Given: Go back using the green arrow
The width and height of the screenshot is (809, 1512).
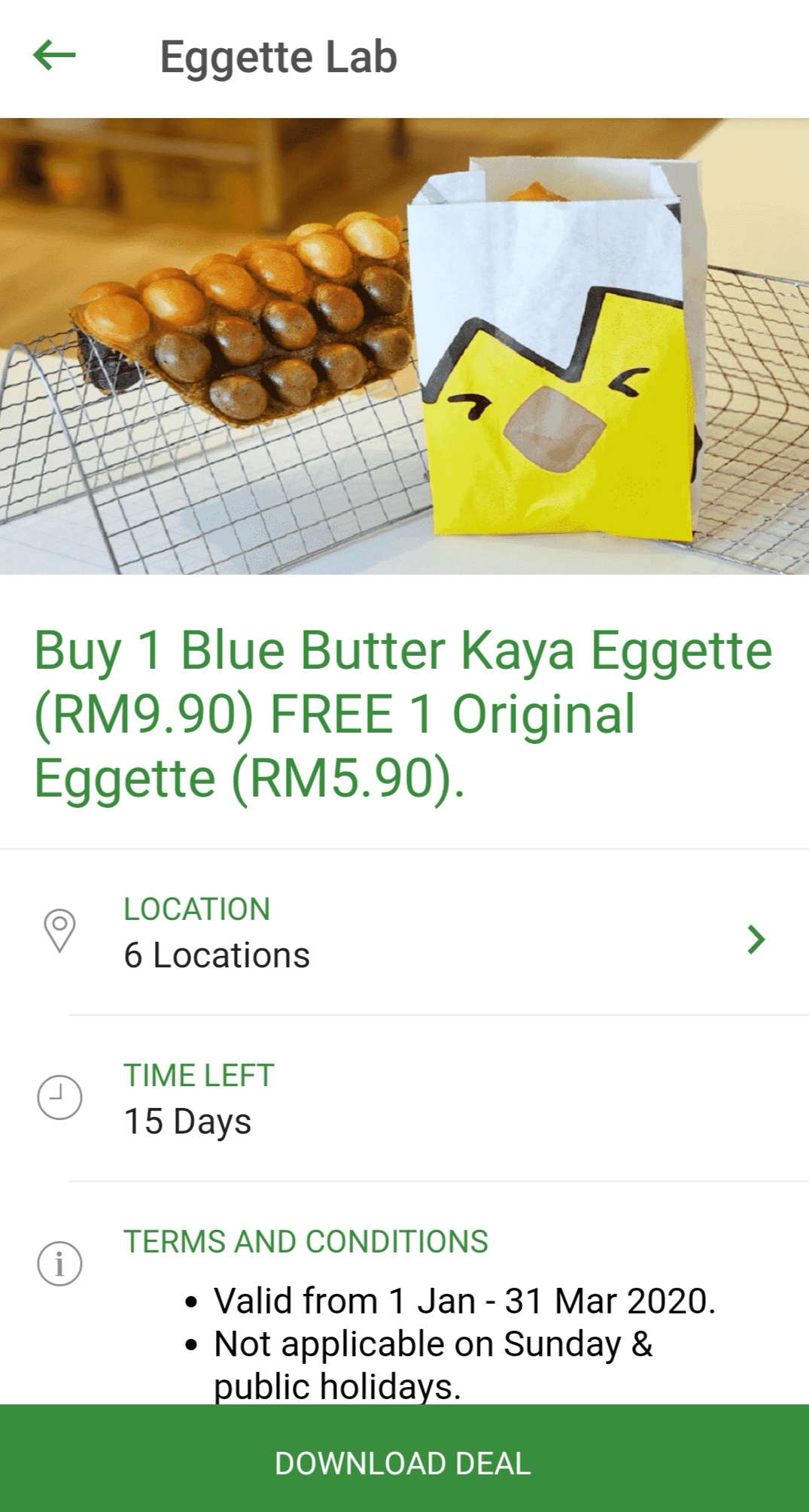Looking at the screenshot, I should (54, 56).
